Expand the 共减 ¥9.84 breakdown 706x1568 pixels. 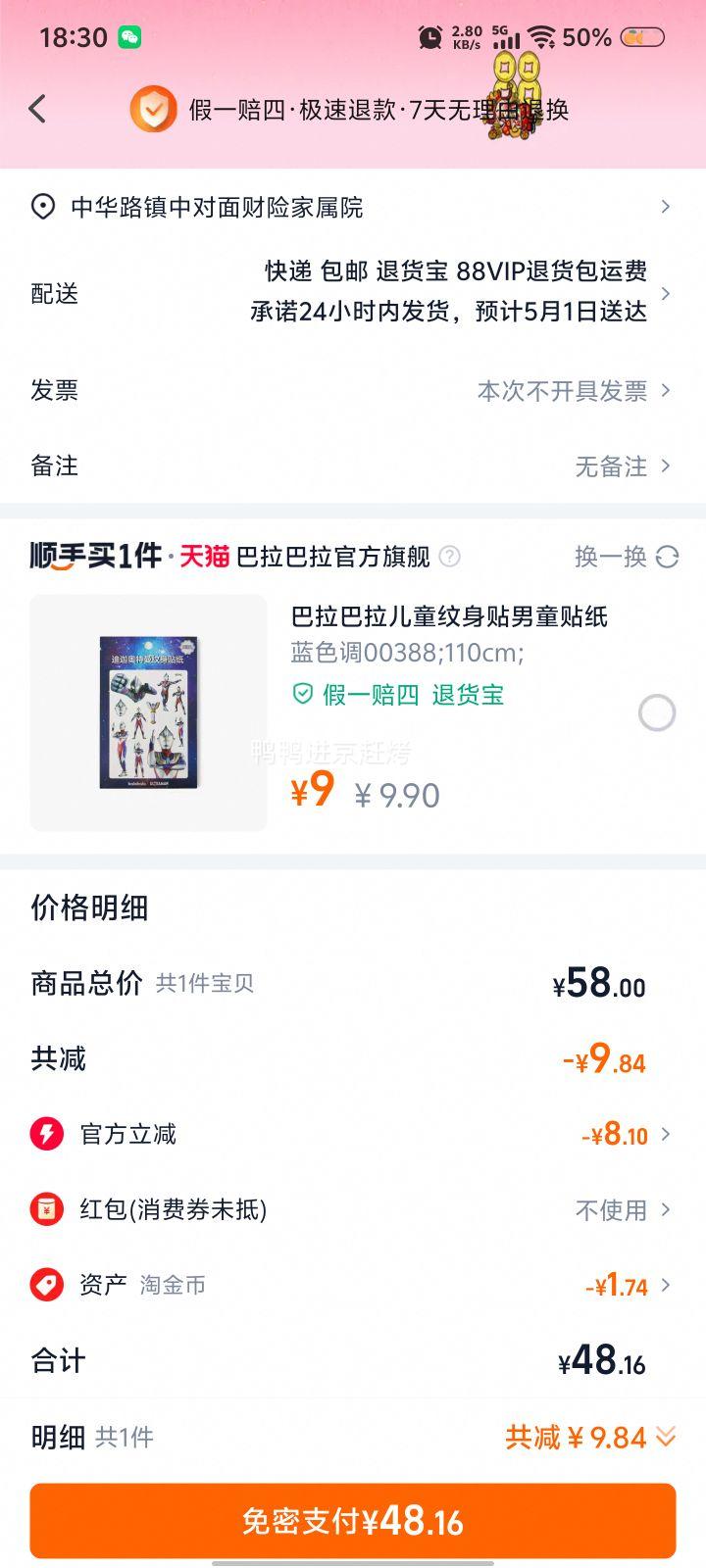[590, 1438]
